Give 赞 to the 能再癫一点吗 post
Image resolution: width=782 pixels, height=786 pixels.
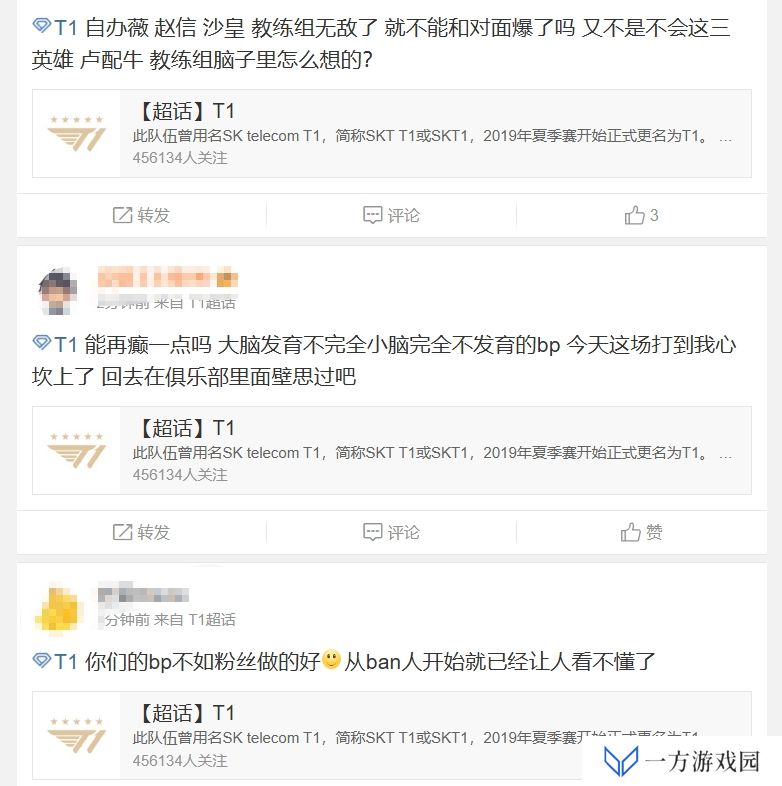[641, 532]
